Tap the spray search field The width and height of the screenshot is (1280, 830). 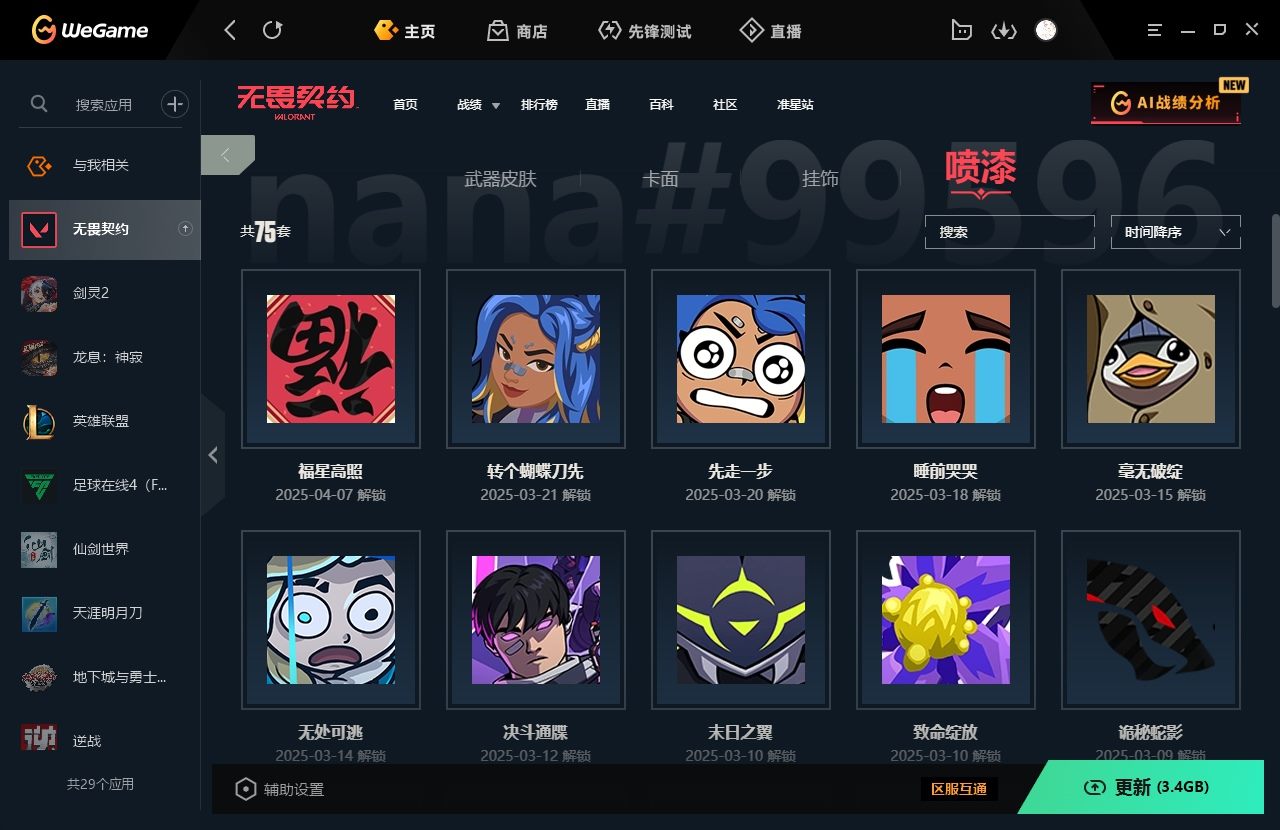1008,232
